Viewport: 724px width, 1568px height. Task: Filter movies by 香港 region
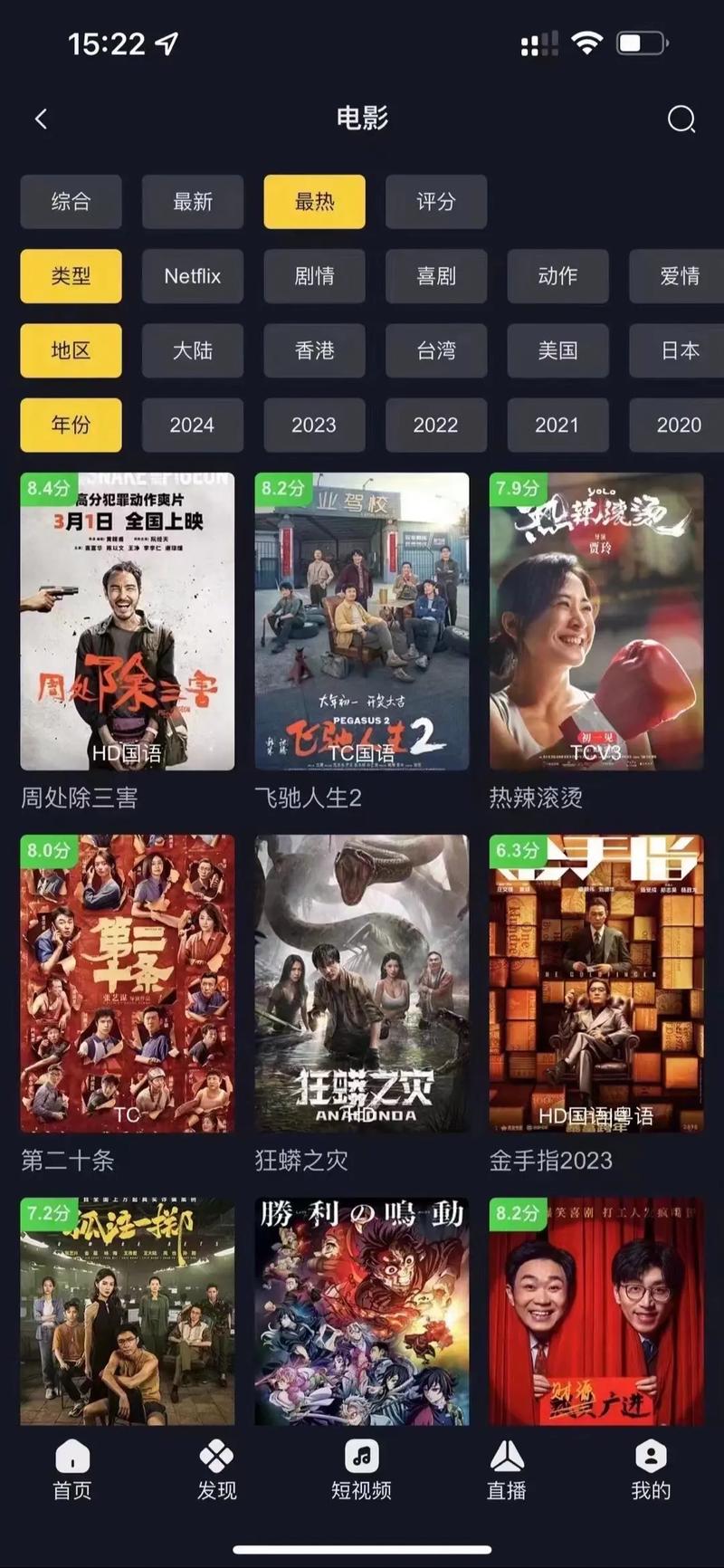[314, 350]
